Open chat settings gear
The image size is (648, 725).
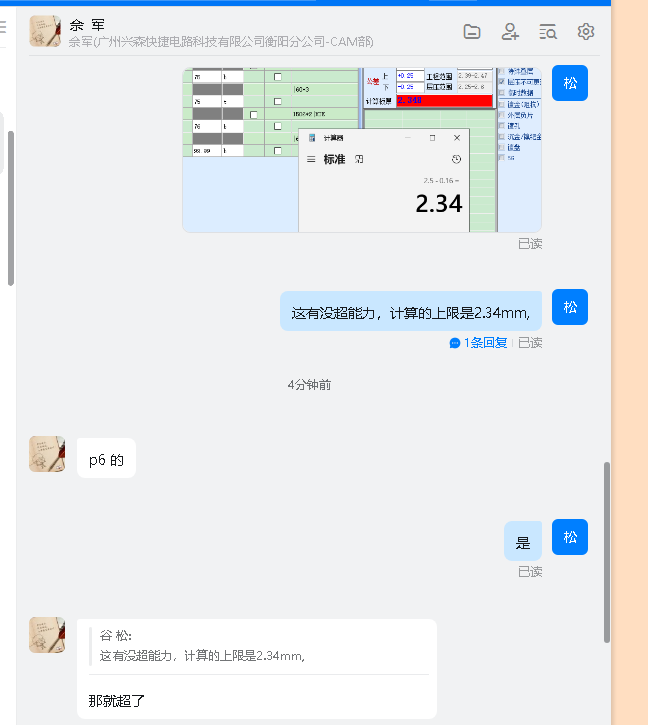[x=586, y=32]
